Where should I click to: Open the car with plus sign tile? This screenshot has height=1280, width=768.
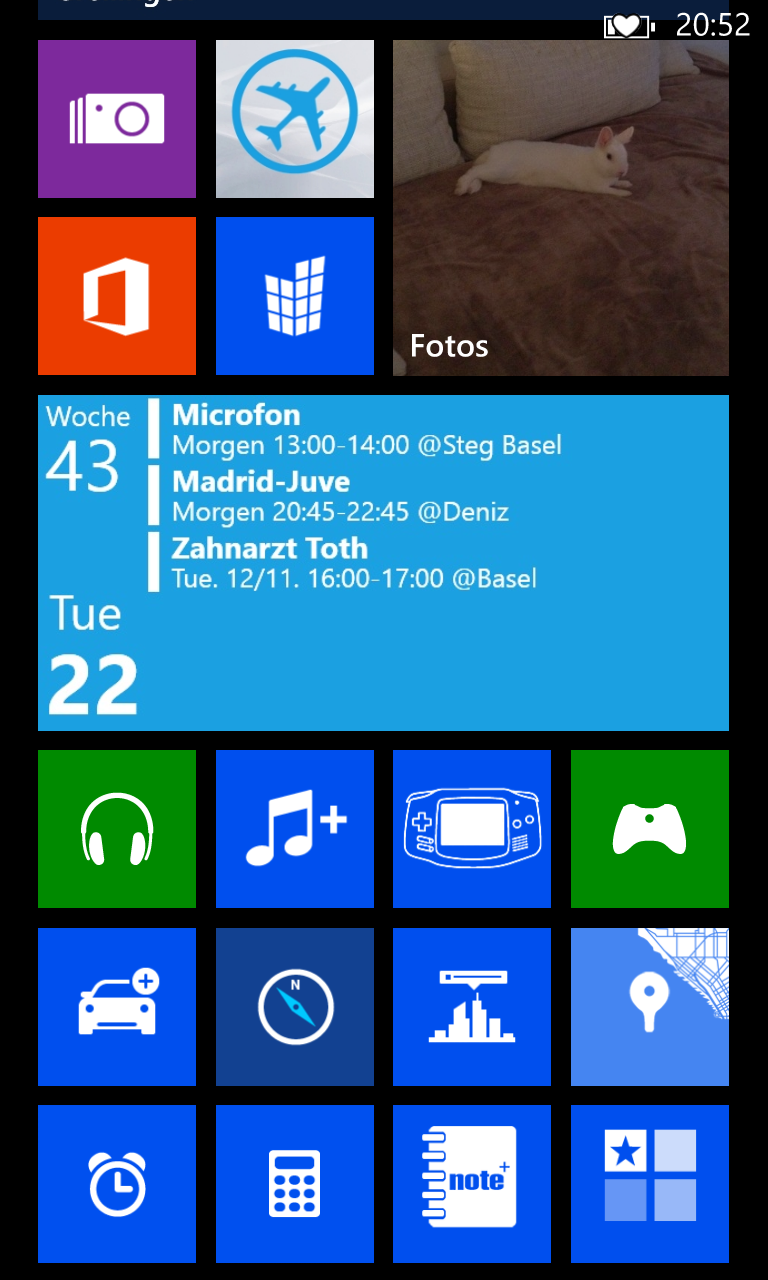pos(117,1007)
